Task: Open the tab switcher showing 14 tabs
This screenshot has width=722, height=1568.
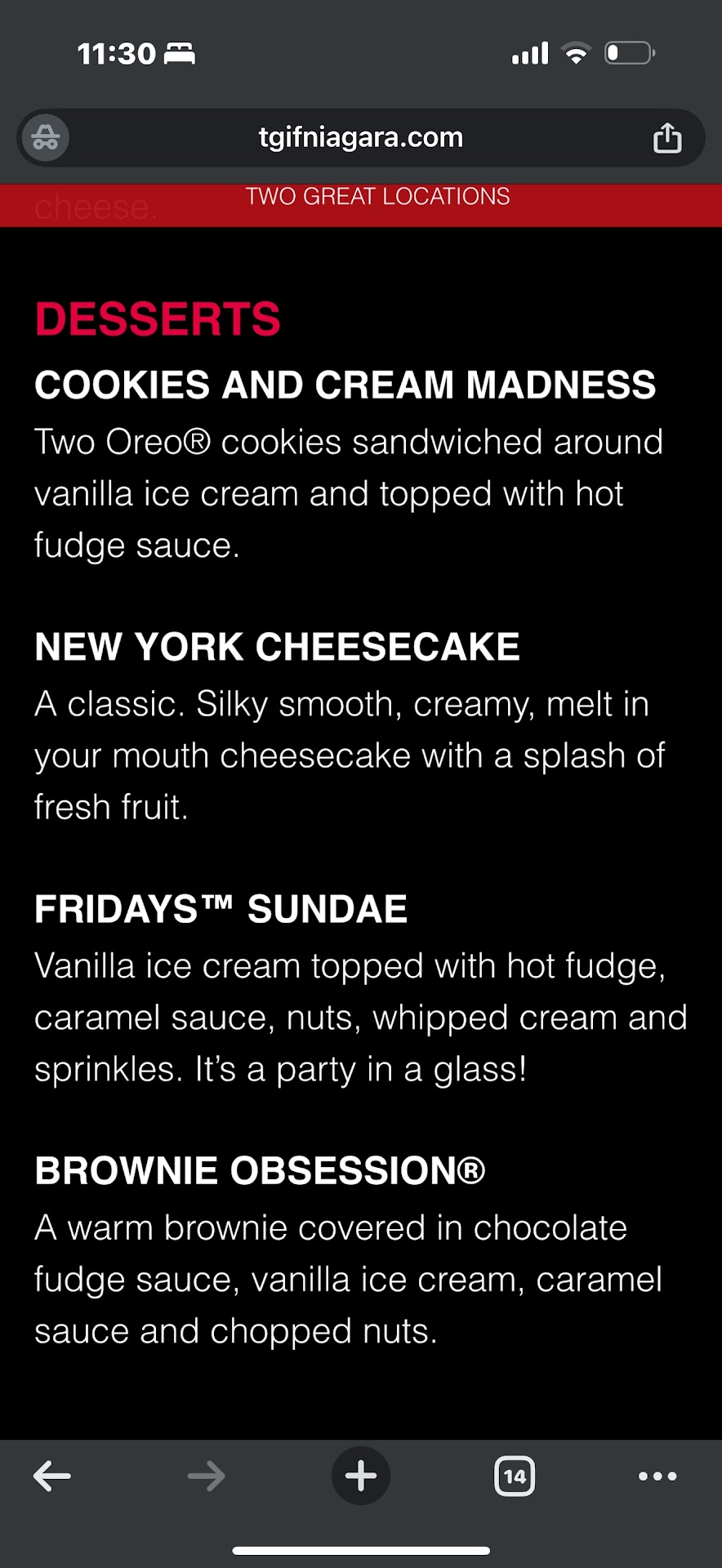Action: (515, 1476)
